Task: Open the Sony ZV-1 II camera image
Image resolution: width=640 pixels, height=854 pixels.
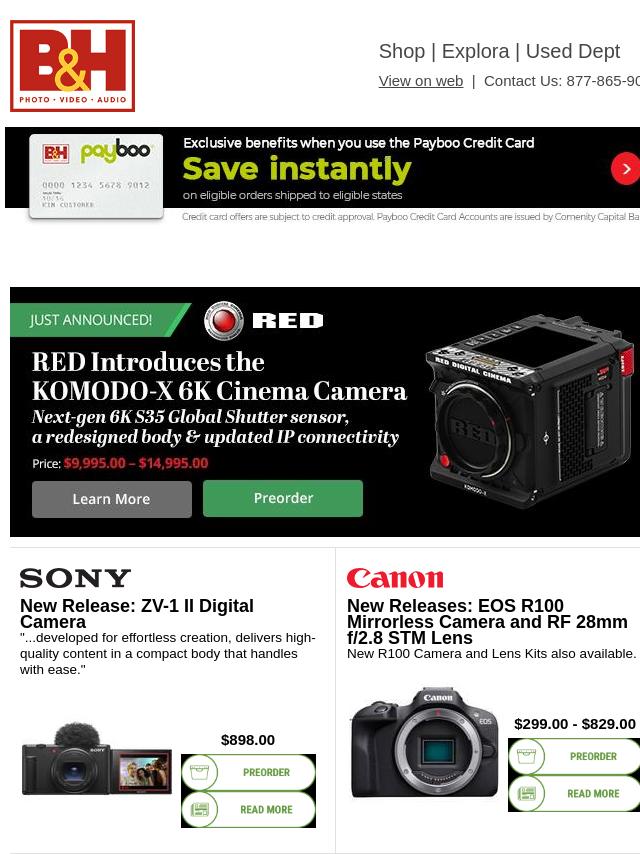Action: [x=97, y=760]
